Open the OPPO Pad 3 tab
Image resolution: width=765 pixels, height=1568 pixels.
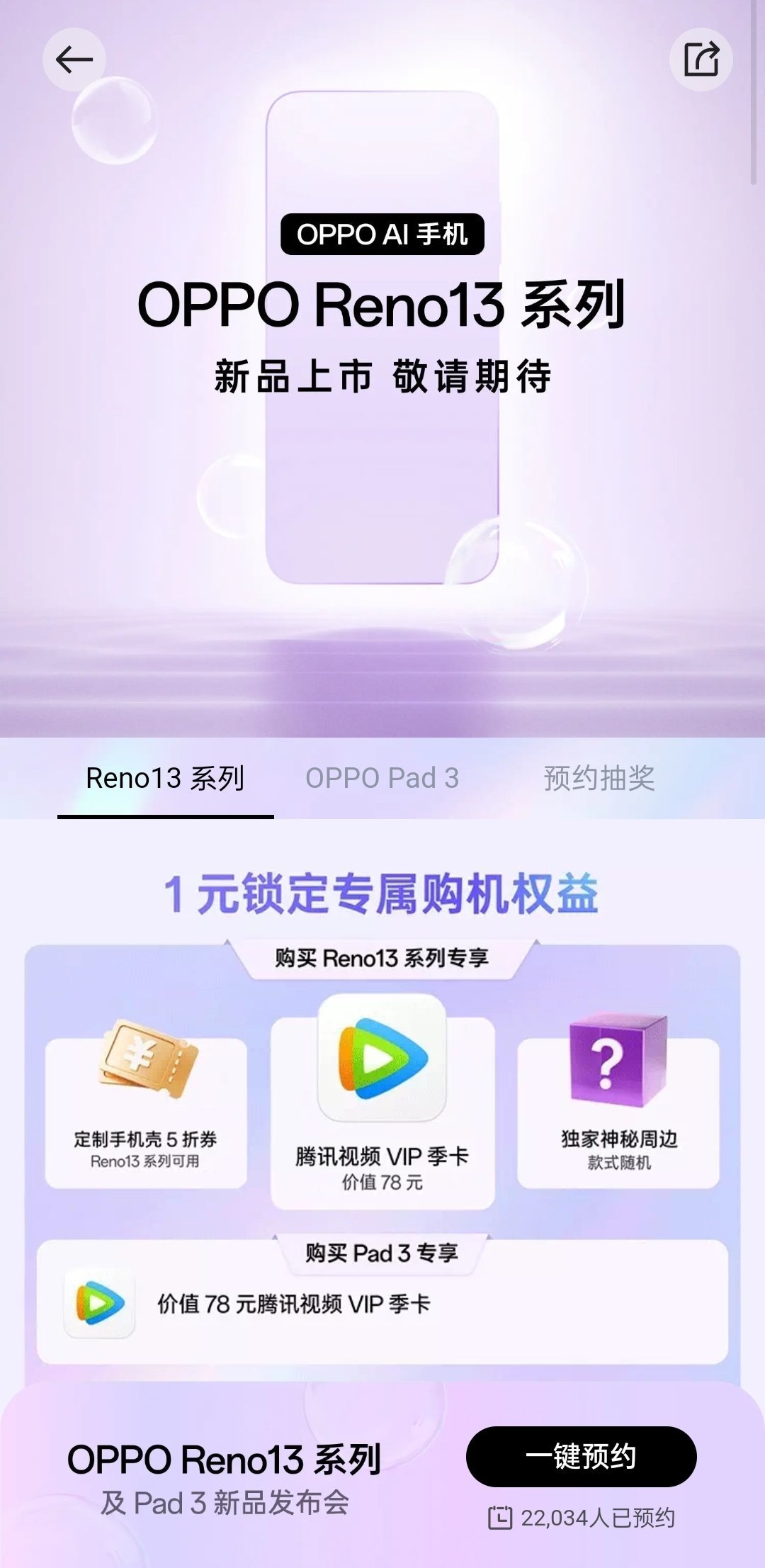(x=382, y=777)
